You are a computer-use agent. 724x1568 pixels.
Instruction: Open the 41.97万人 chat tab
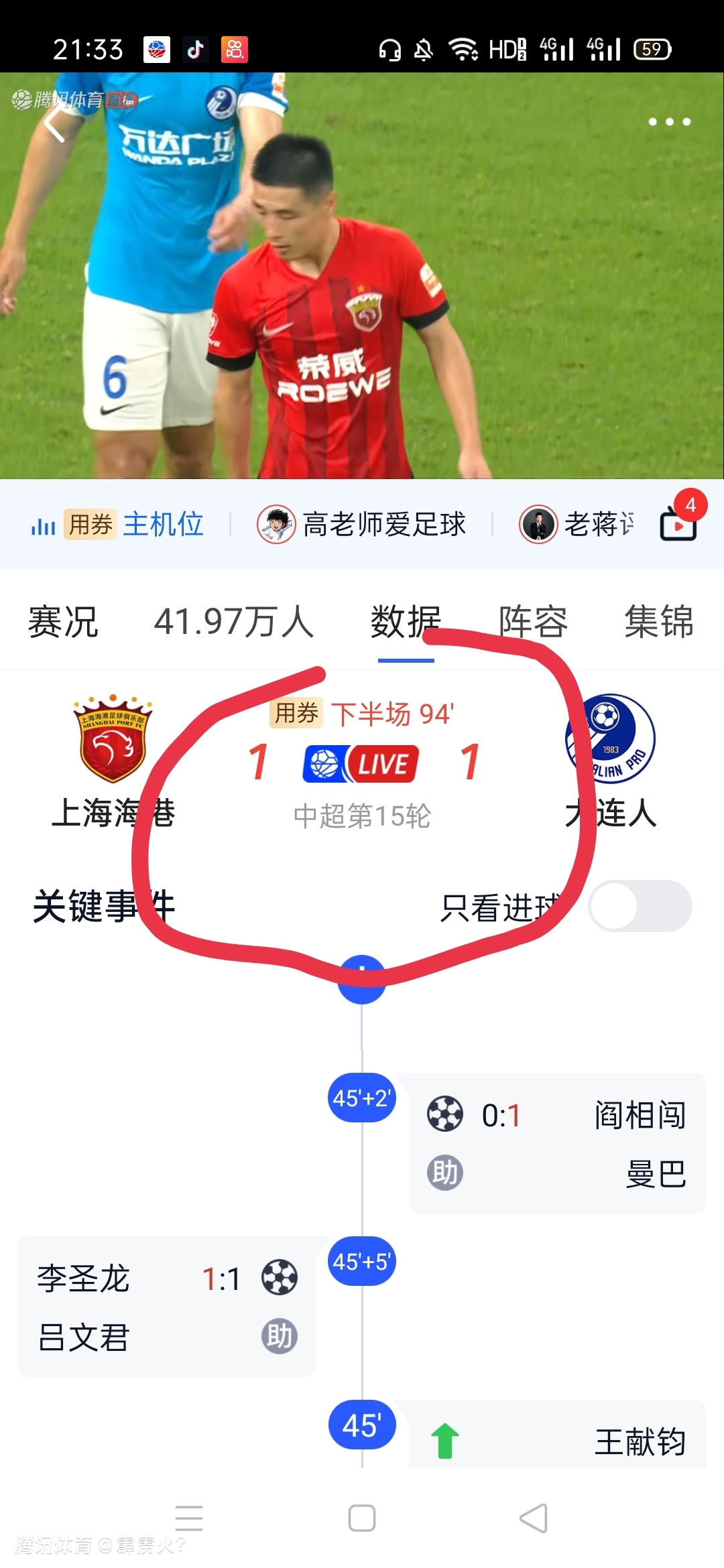pos(234,621)
